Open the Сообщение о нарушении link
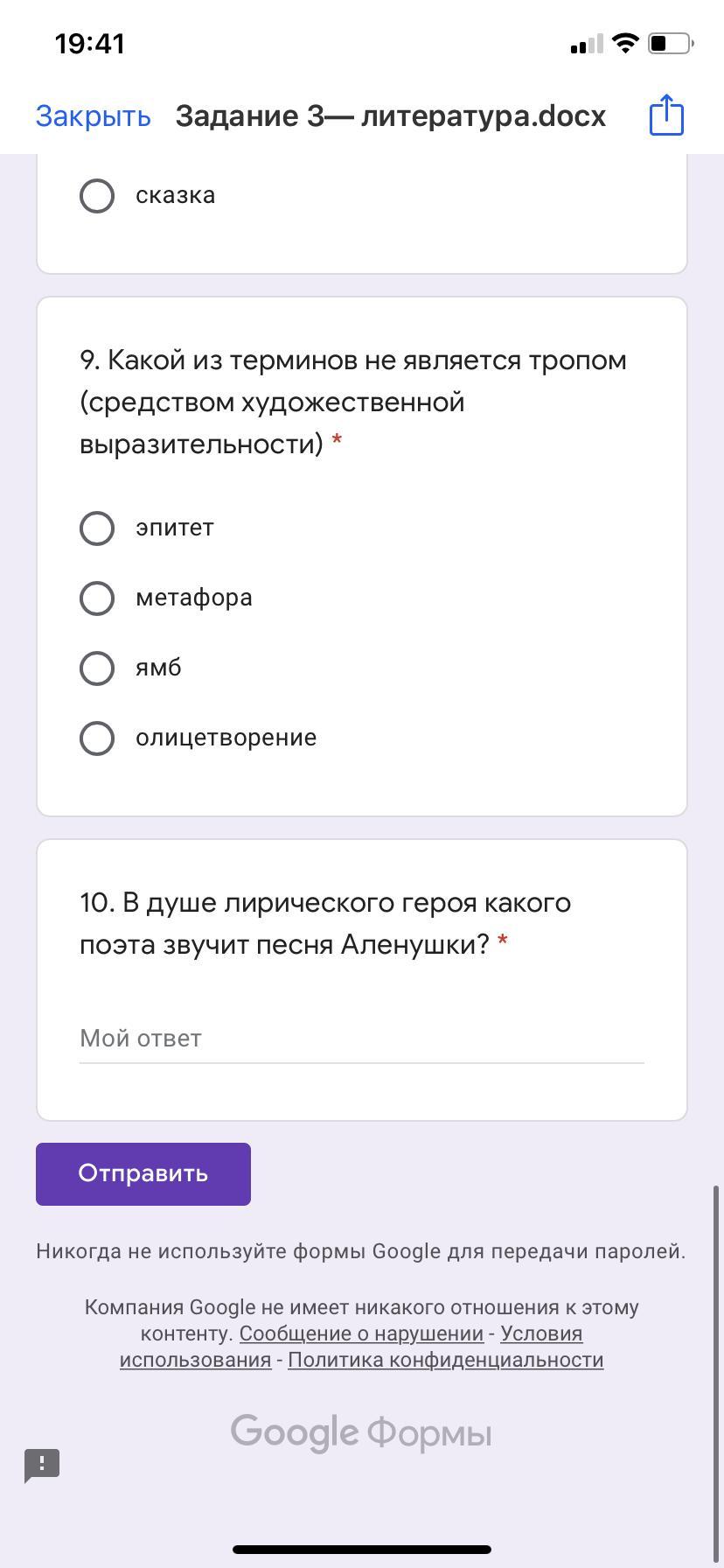This screenshot has height=1568, width=724. pos(361,1333)
